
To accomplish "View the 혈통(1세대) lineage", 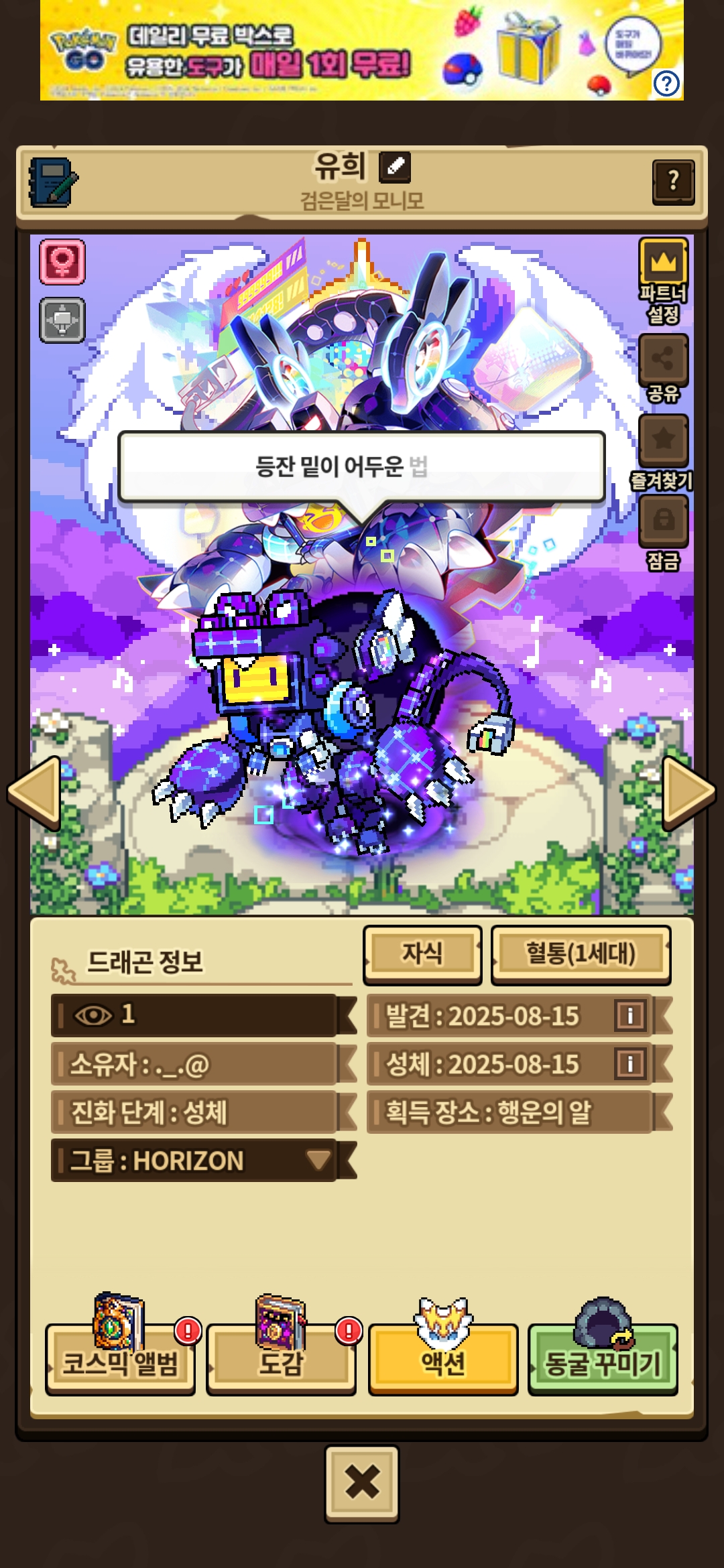I will point(581,954).
